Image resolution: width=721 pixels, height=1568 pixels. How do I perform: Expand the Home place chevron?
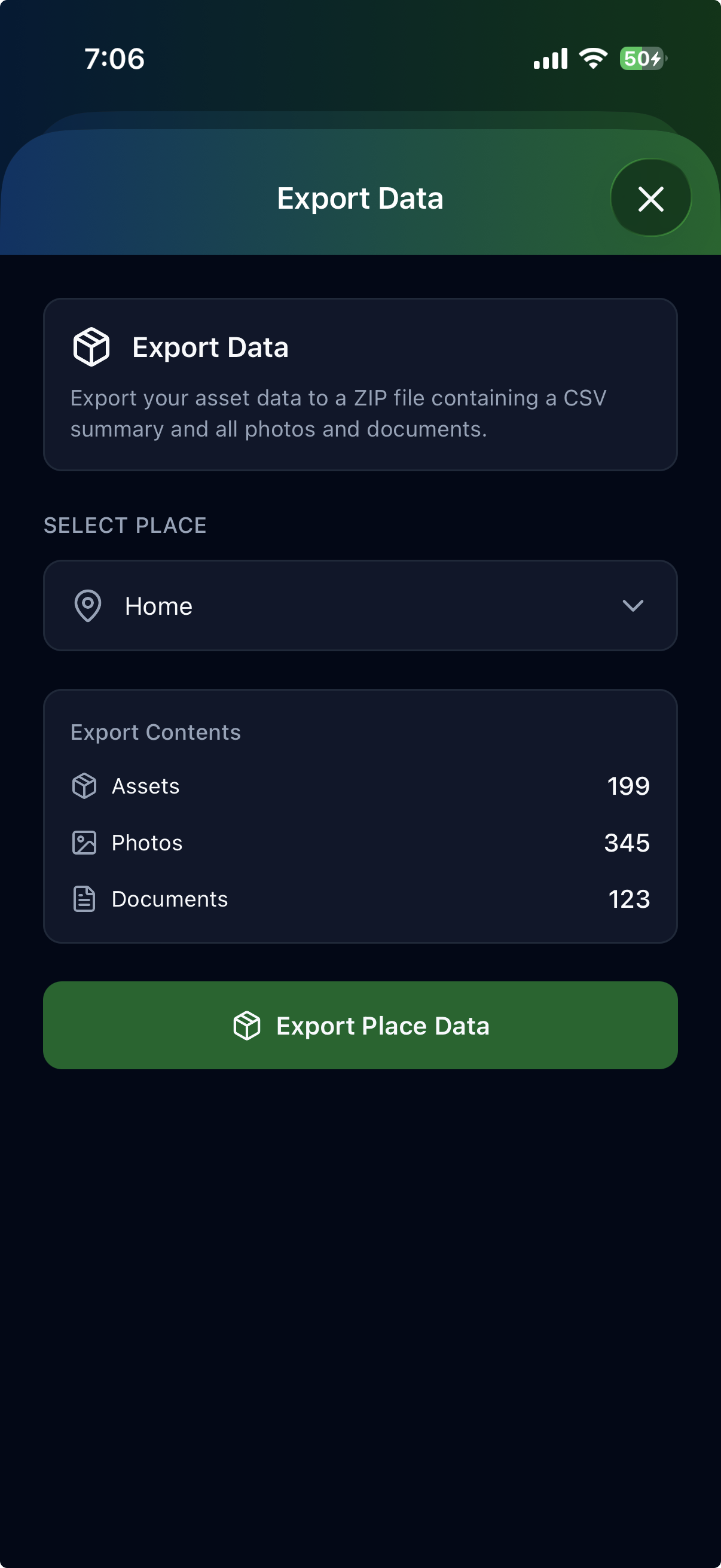(633, 606)
